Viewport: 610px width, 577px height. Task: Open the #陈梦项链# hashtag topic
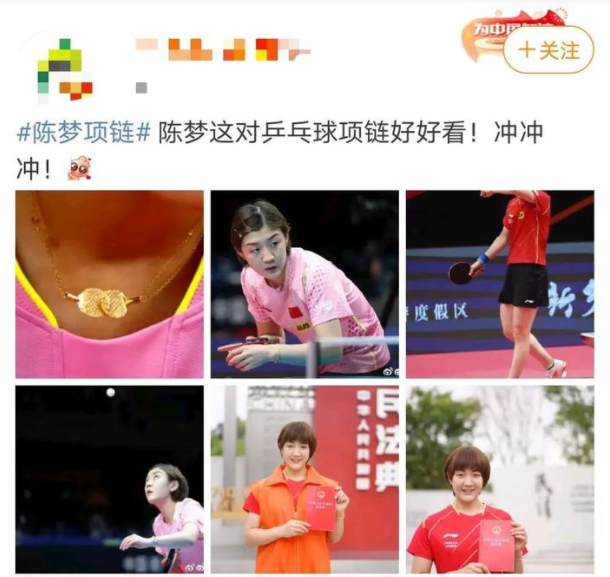(84, 134)
